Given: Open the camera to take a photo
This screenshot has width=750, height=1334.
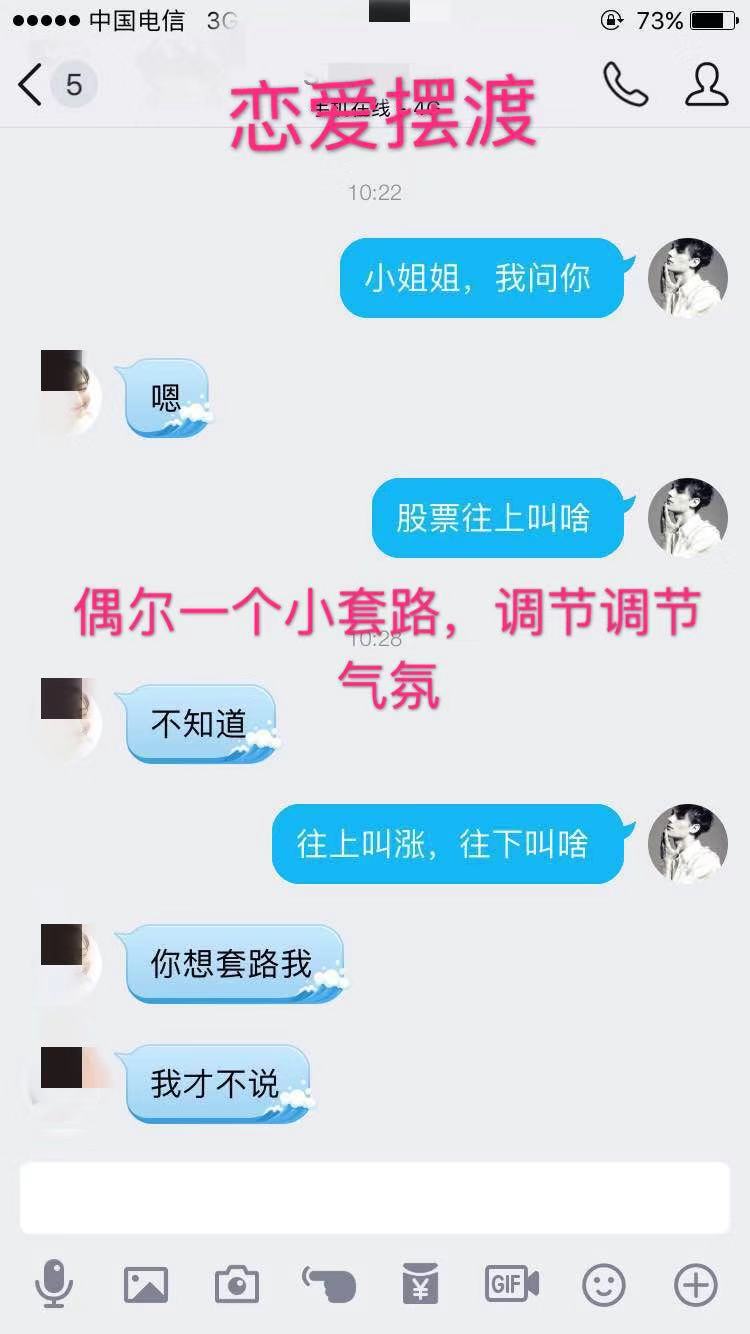Looking at the screenshot, I should pyautogui.click(x=237, y=1284).
